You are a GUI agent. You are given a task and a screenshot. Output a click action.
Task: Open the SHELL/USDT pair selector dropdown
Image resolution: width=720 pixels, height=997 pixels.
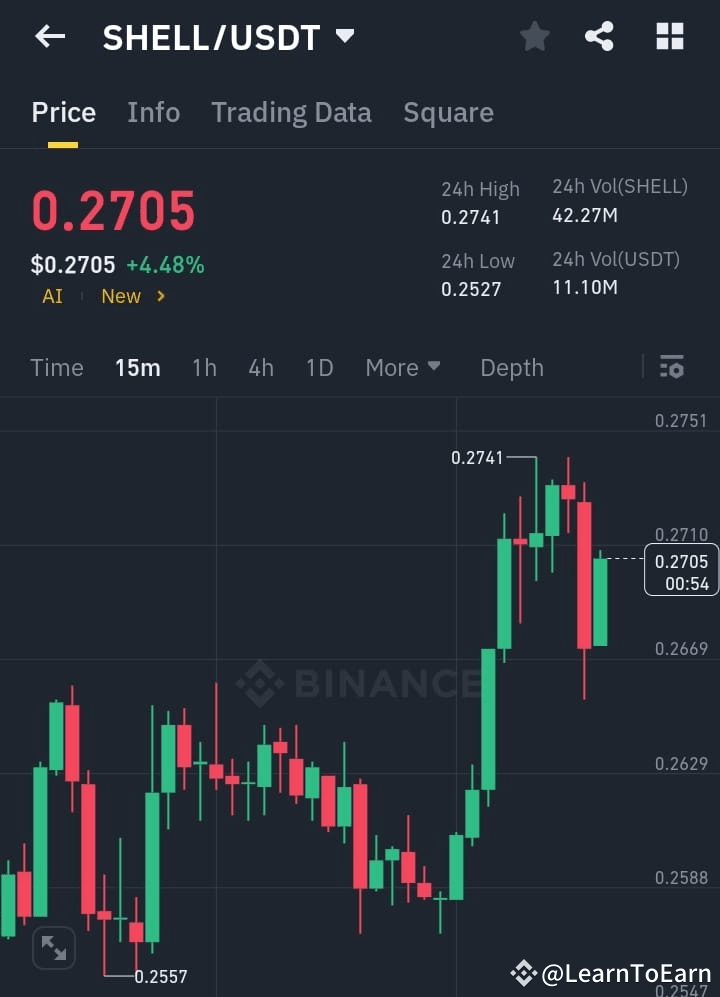point(344,36)
